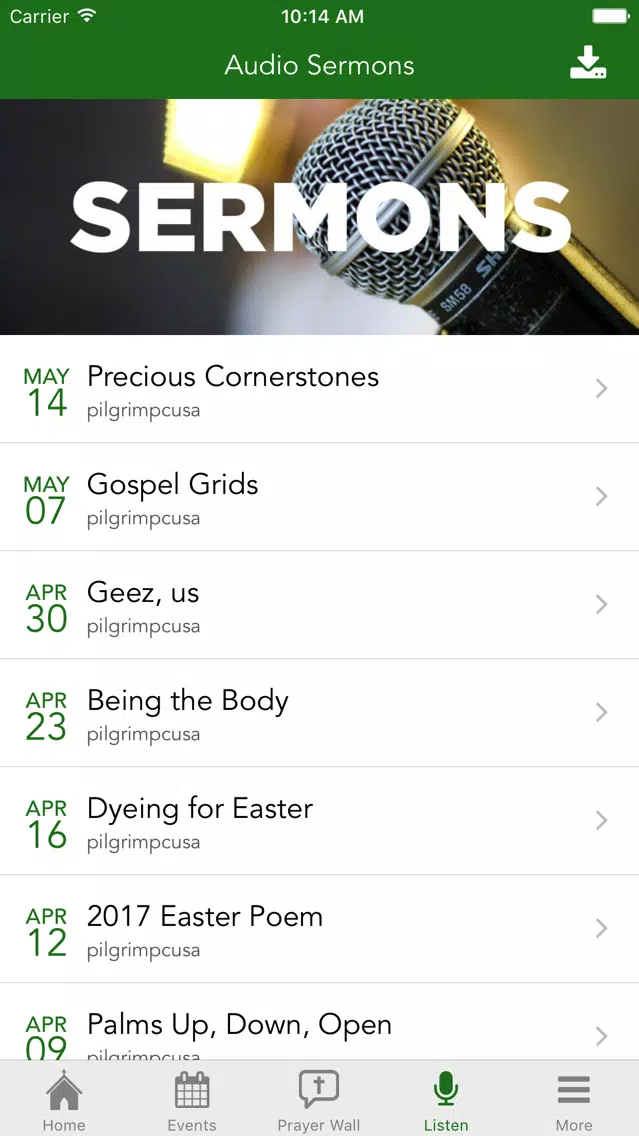Open the 2017 Easter Poem entry
The height and width of the screenshot is (1136, 639).
click(320, 929)
